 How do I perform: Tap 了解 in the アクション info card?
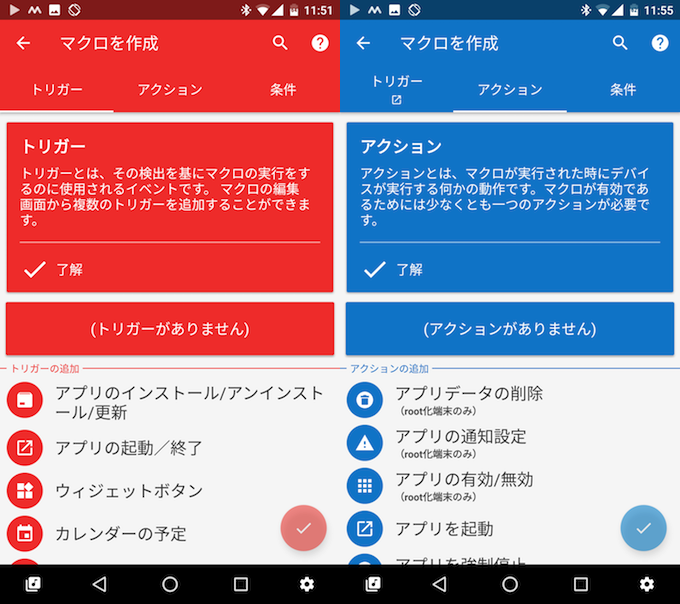point(394,269)
